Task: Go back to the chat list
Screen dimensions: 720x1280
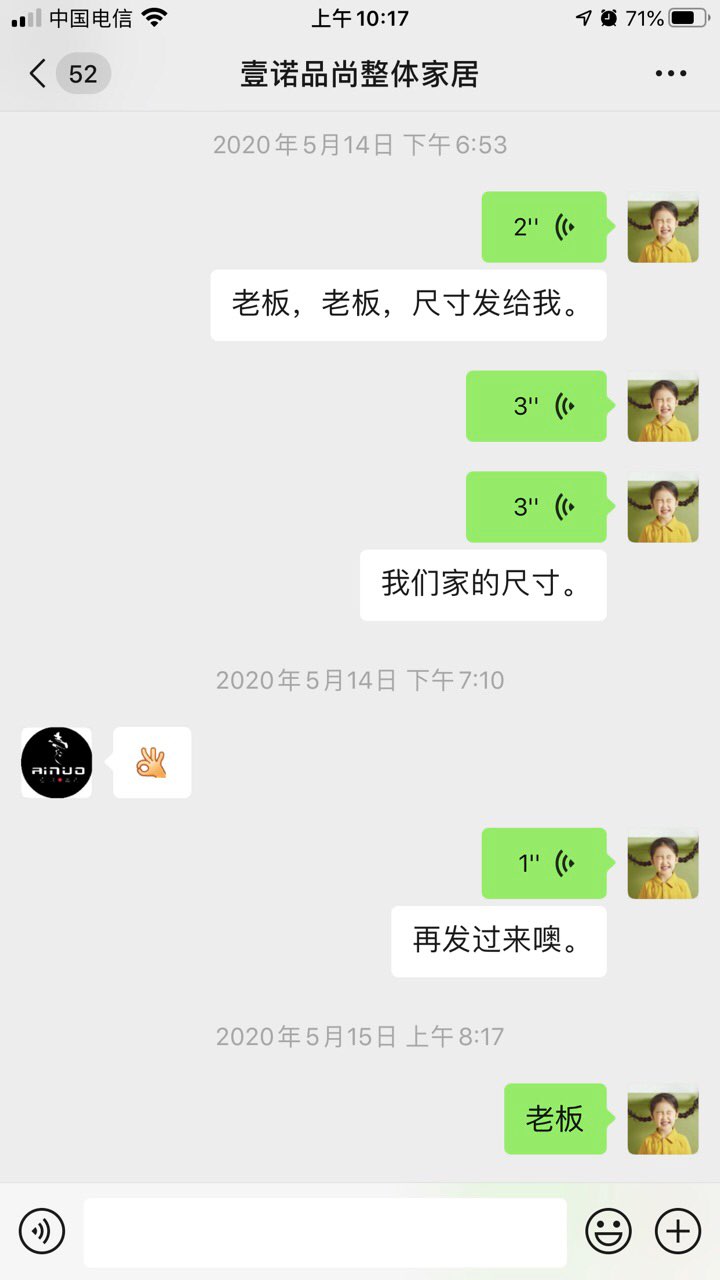Action: 38,74
